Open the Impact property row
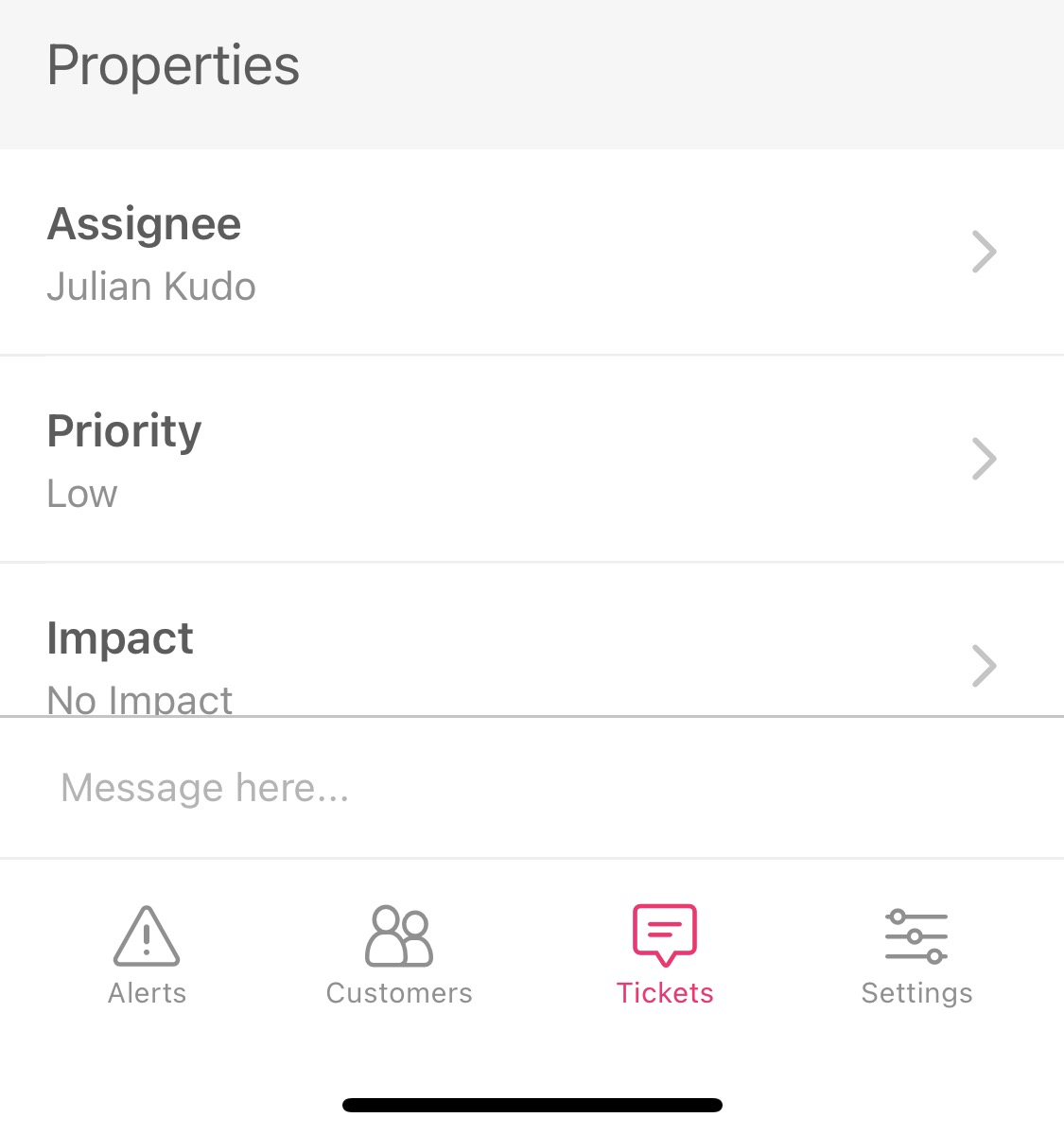Viewport: 1064px width, 1135px height. click(530, 653)
